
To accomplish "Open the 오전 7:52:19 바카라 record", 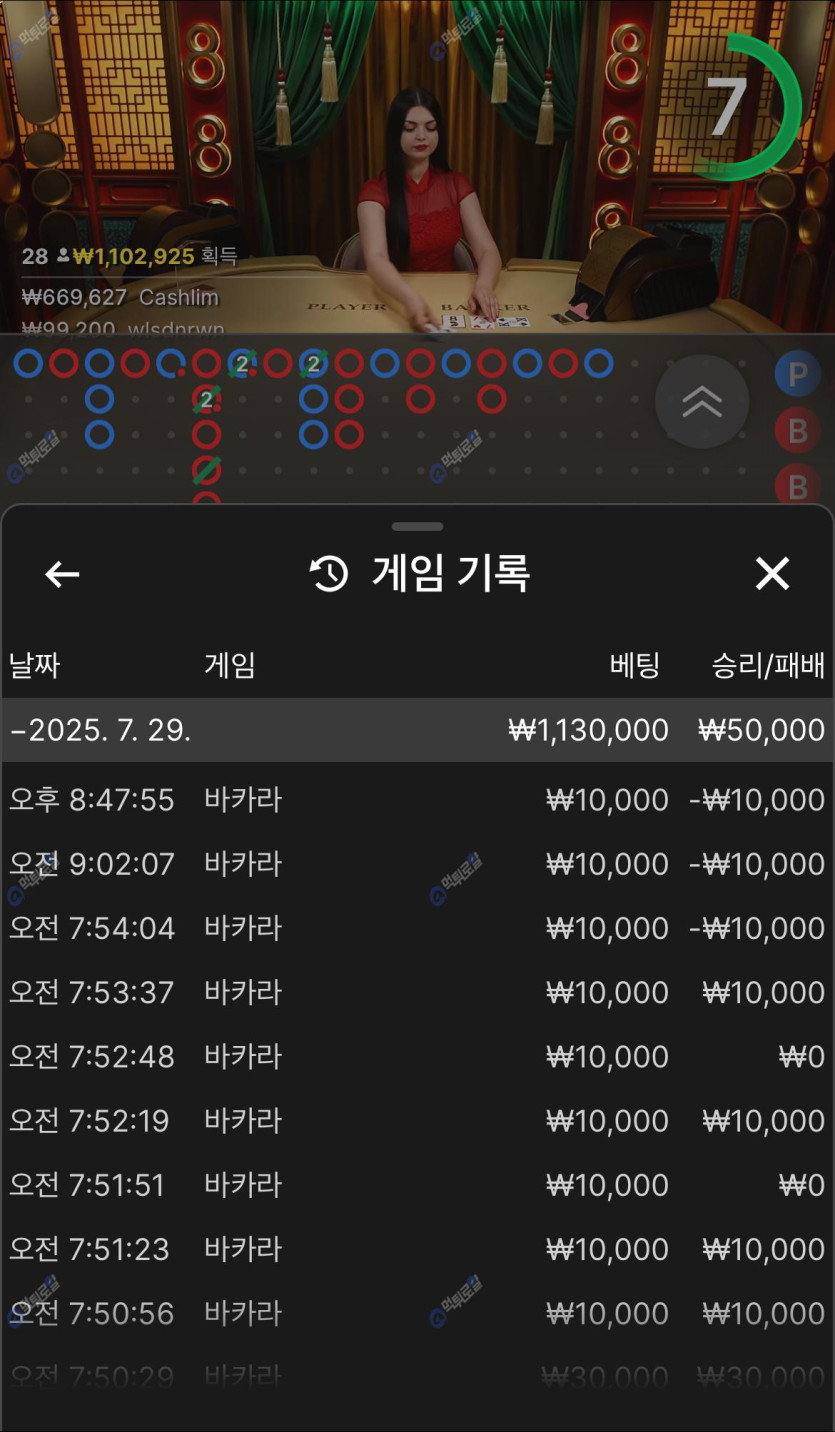I will pos(417,1121).
